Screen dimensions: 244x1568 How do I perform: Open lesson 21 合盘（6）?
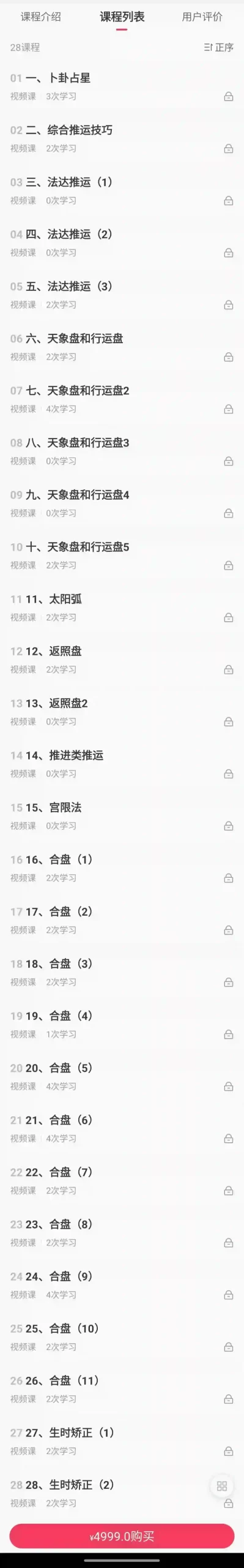(122, 1128)
